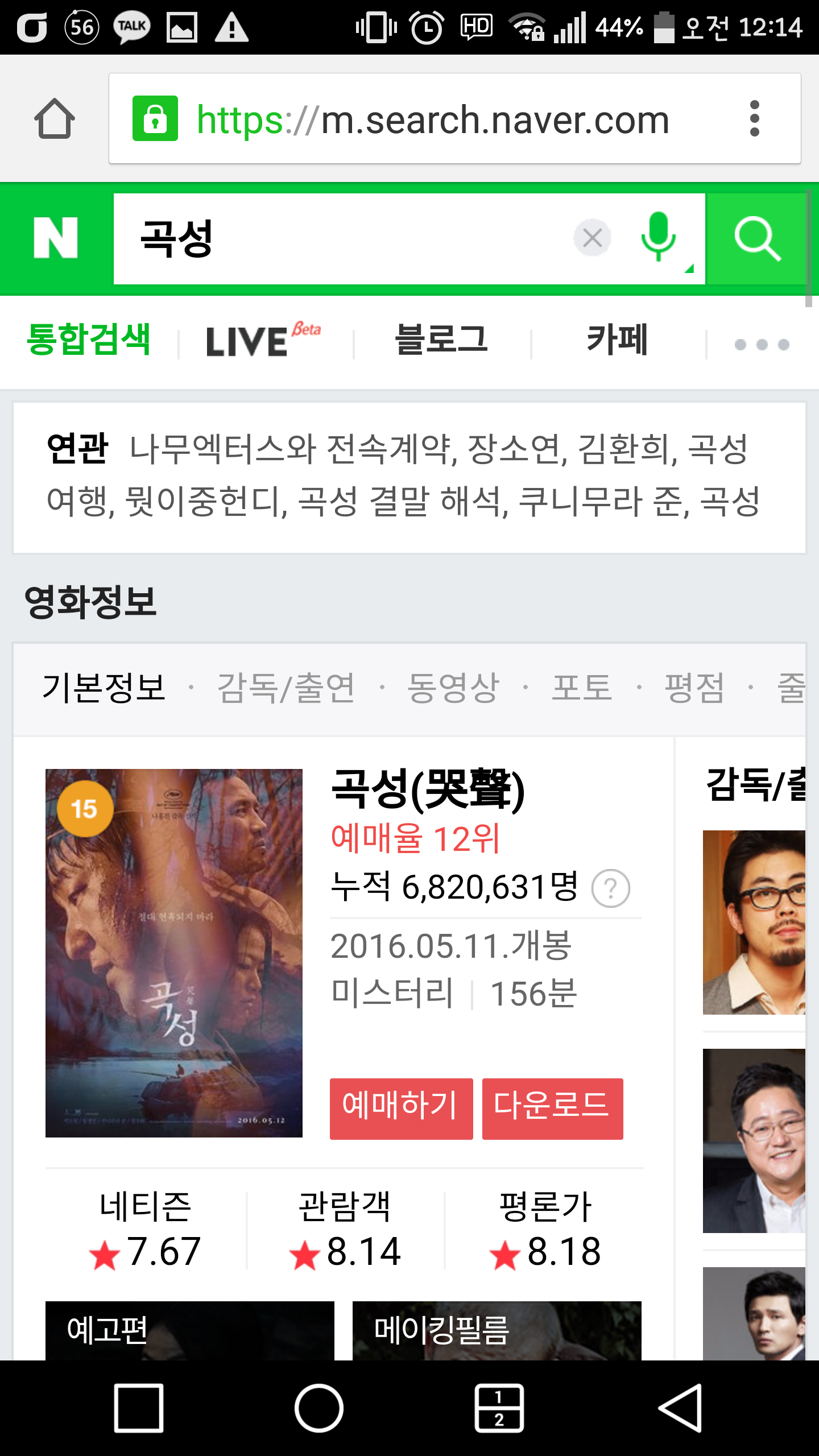
Task: Clear the search text 곡성
Action: pos(592,238)
